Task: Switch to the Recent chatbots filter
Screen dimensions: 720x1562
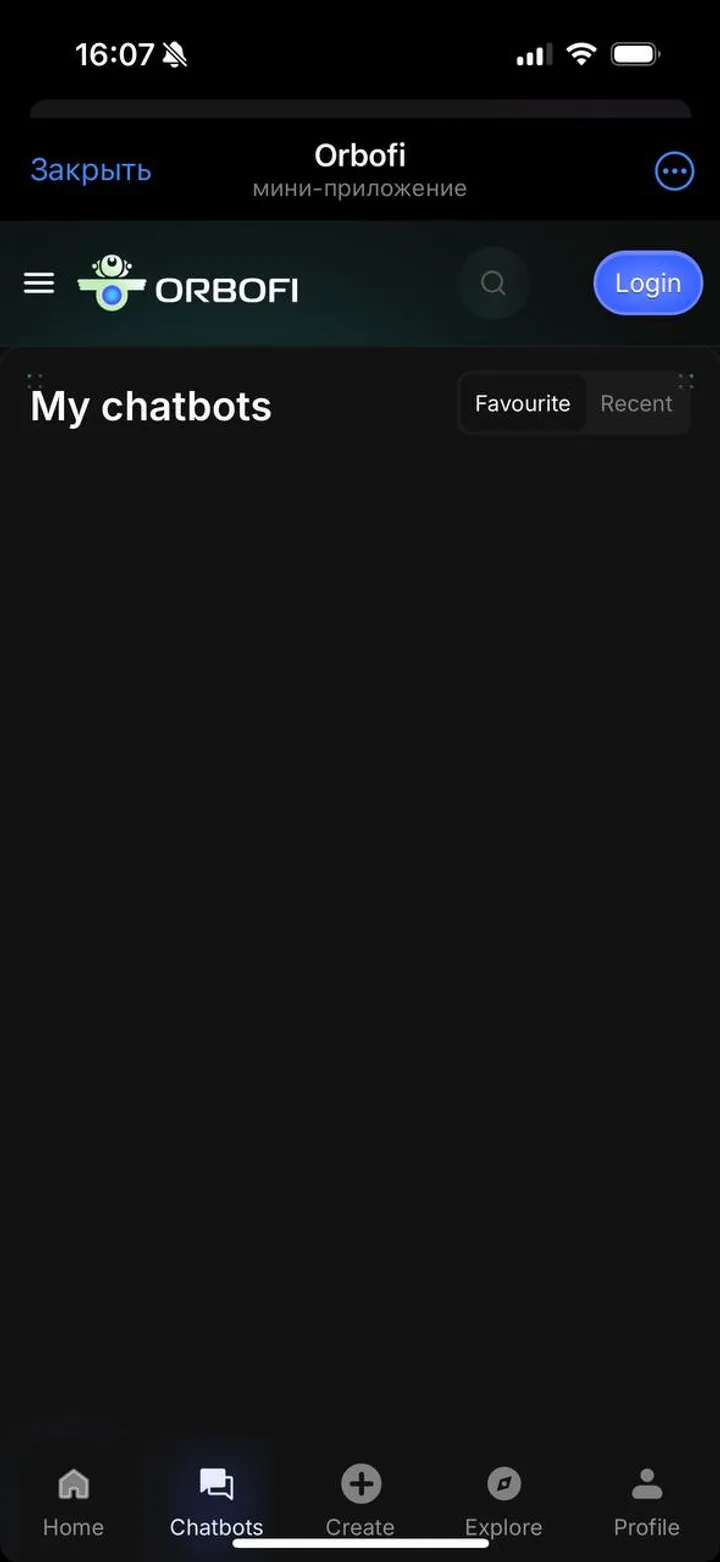Action: (x=636, y=403)
